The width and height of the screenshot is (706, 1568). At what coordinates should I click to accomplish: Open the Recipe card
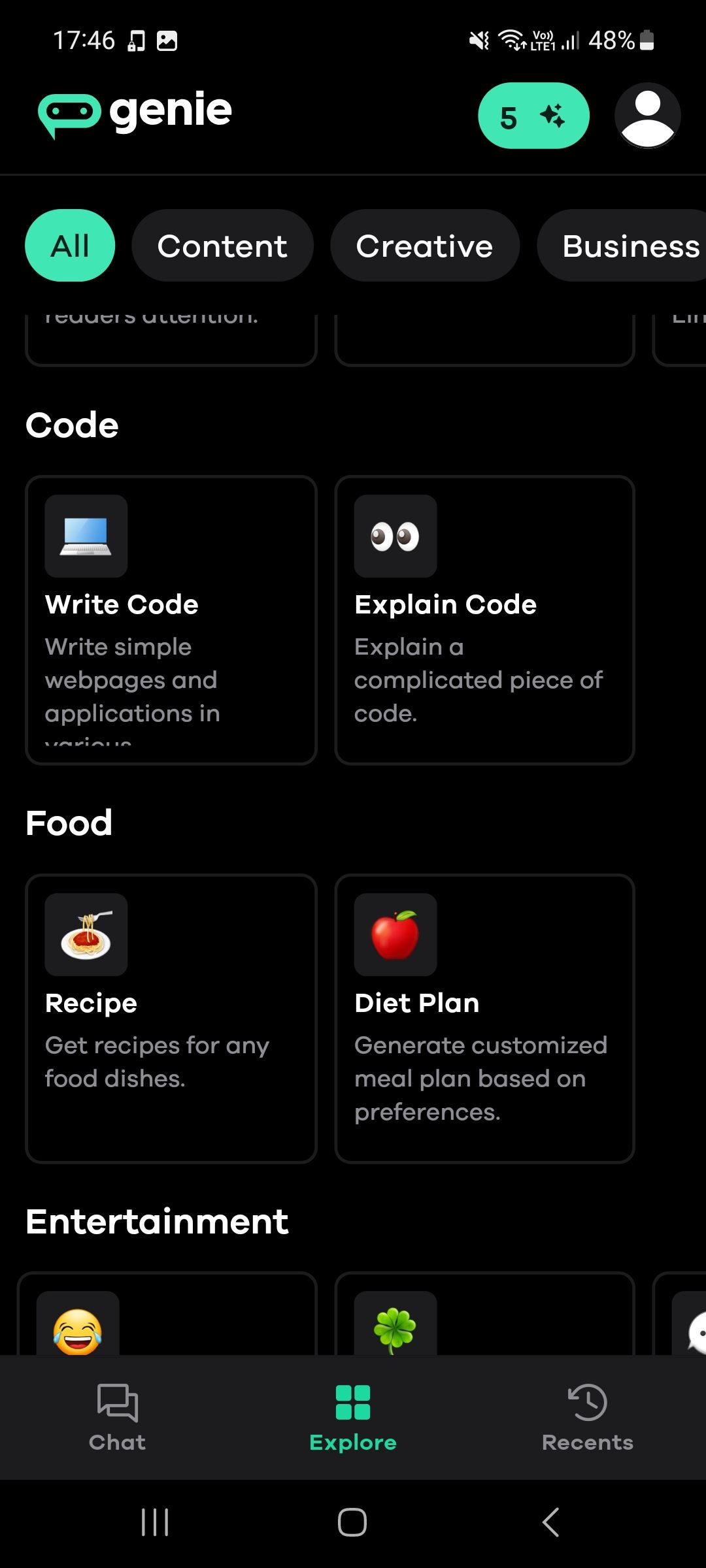click(171, 1018)
